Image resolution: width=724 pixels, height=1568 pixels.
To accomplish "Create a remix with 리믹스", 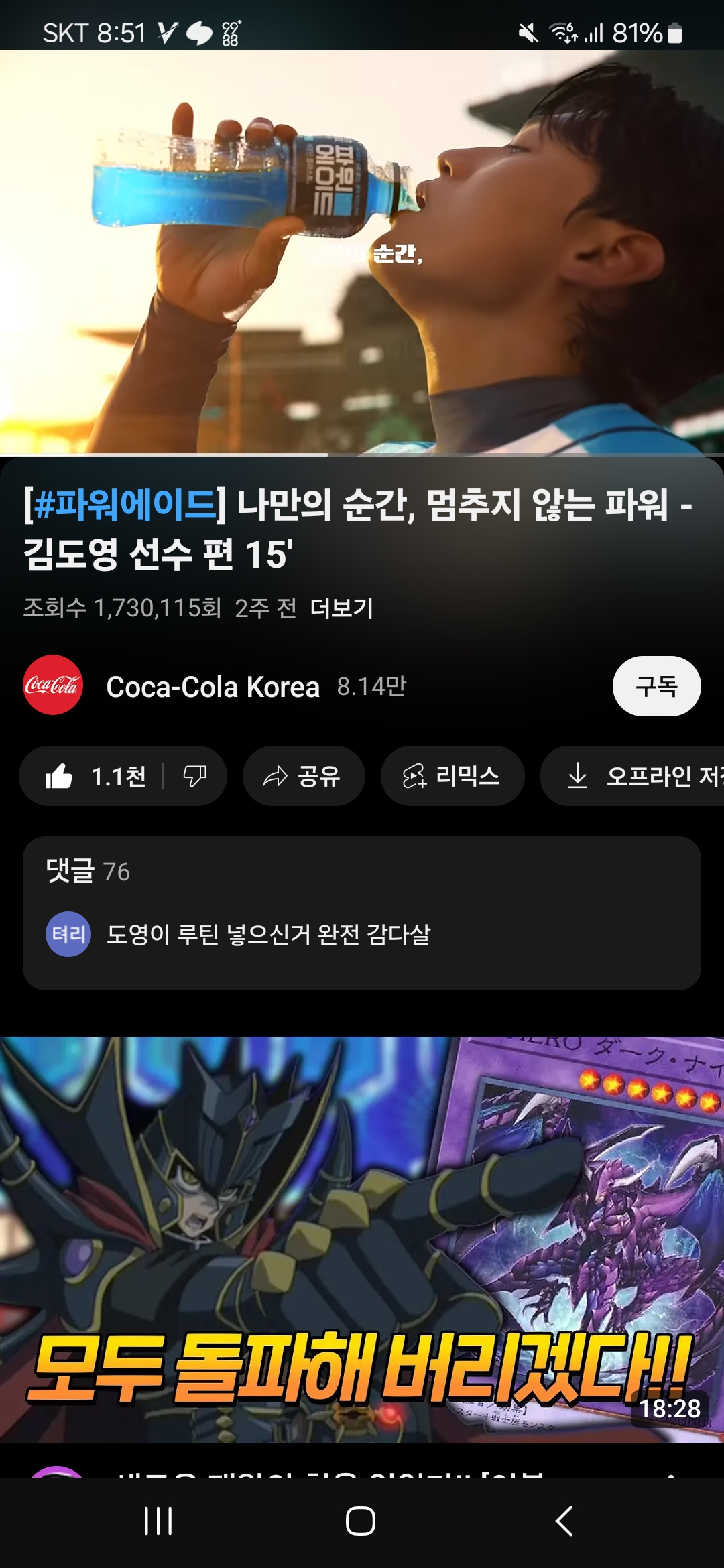I will (x=452, y=777).
